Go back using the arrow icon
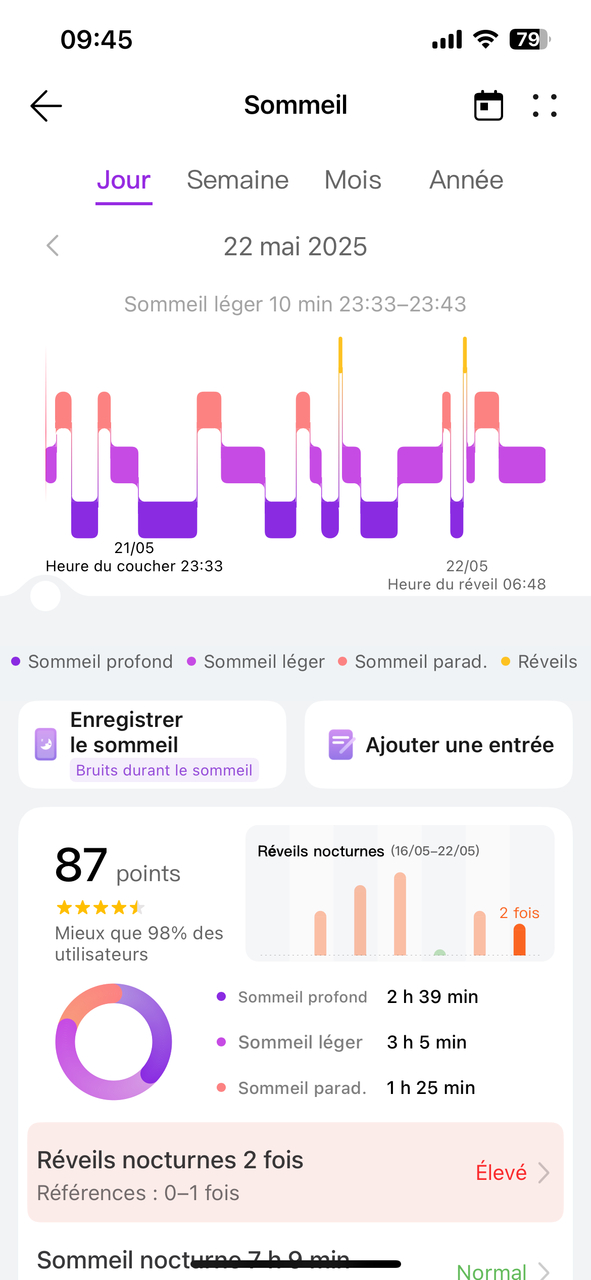Screen dimensions: 591x1280 (46, 105)
